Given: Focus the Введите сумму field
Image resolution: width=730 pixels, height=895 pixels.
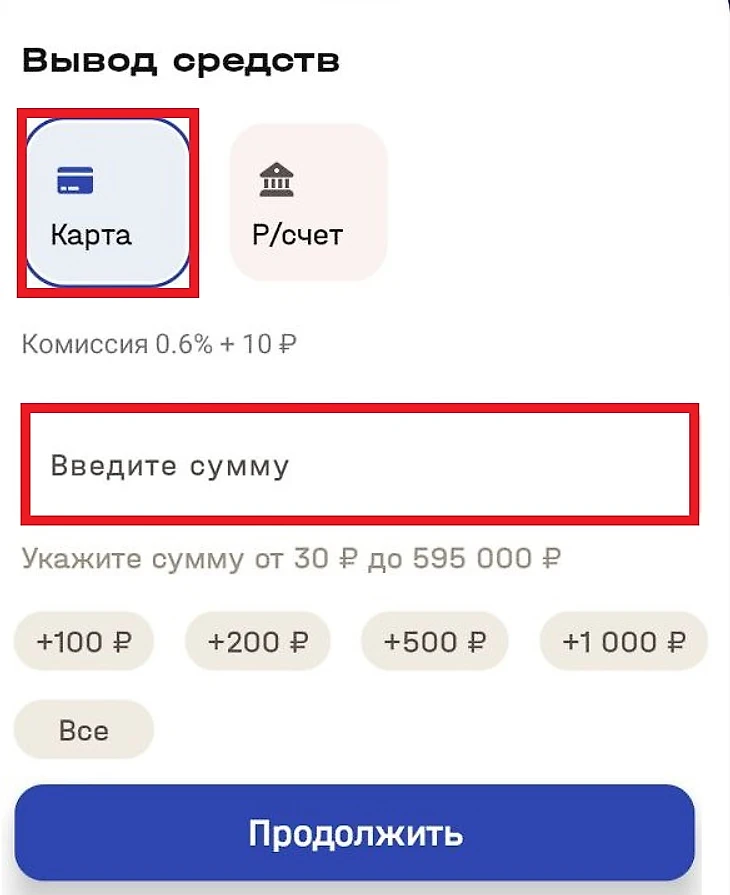Looking at the screenshot, I should [360, 465].
